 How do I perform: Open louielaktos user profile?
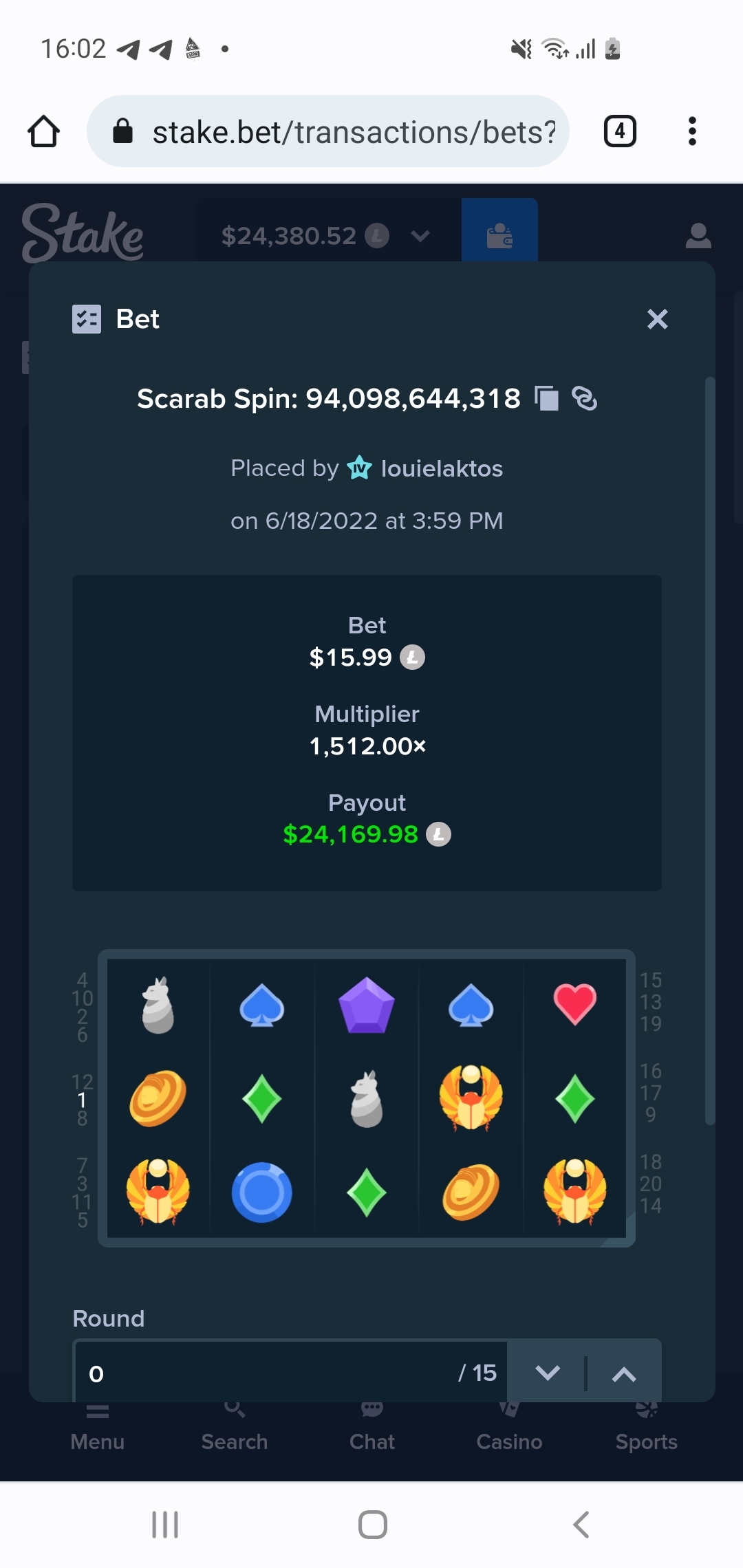(442, 468)
